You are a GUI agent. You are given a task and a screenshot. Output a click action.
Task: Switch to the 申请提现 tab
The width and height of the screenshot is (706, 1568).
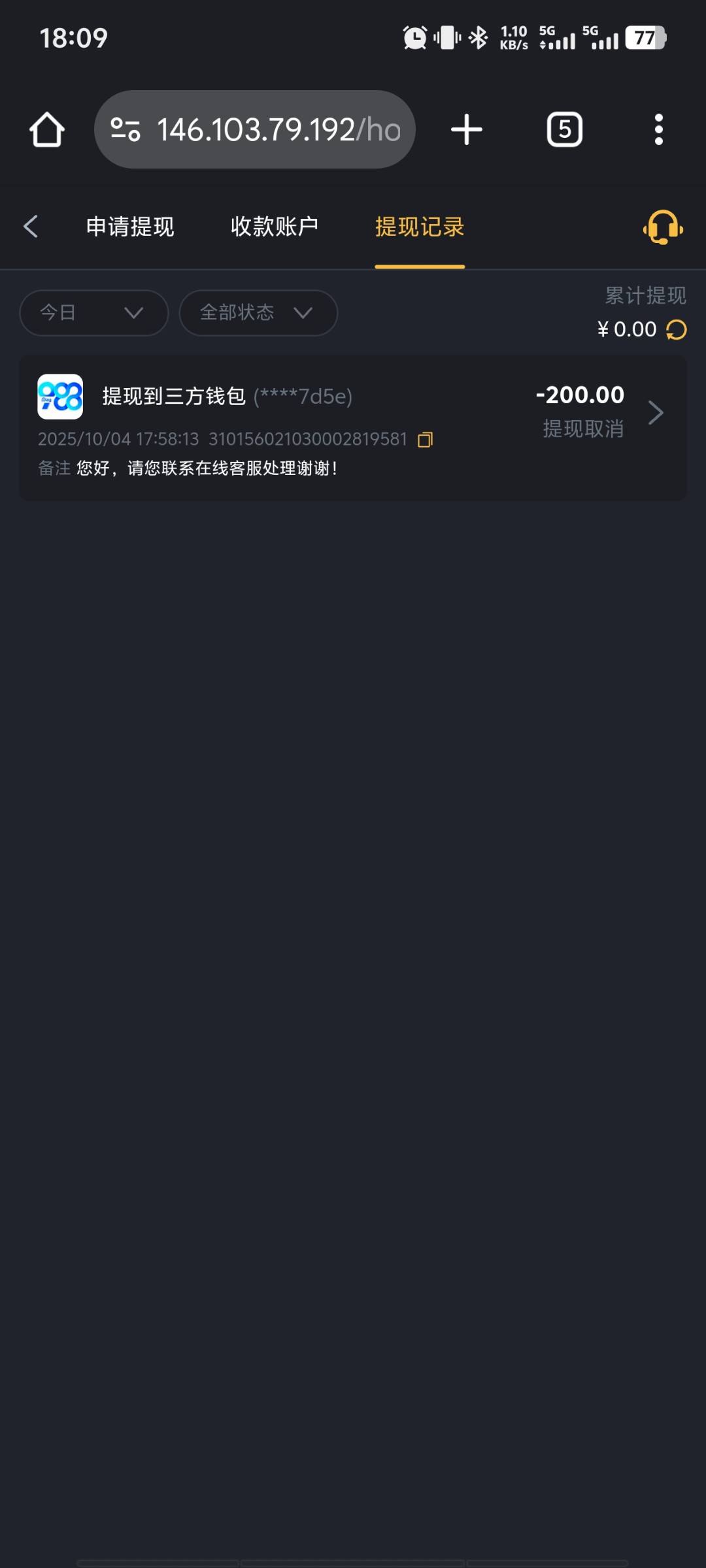pyautogui.click(x=130, y=227)
